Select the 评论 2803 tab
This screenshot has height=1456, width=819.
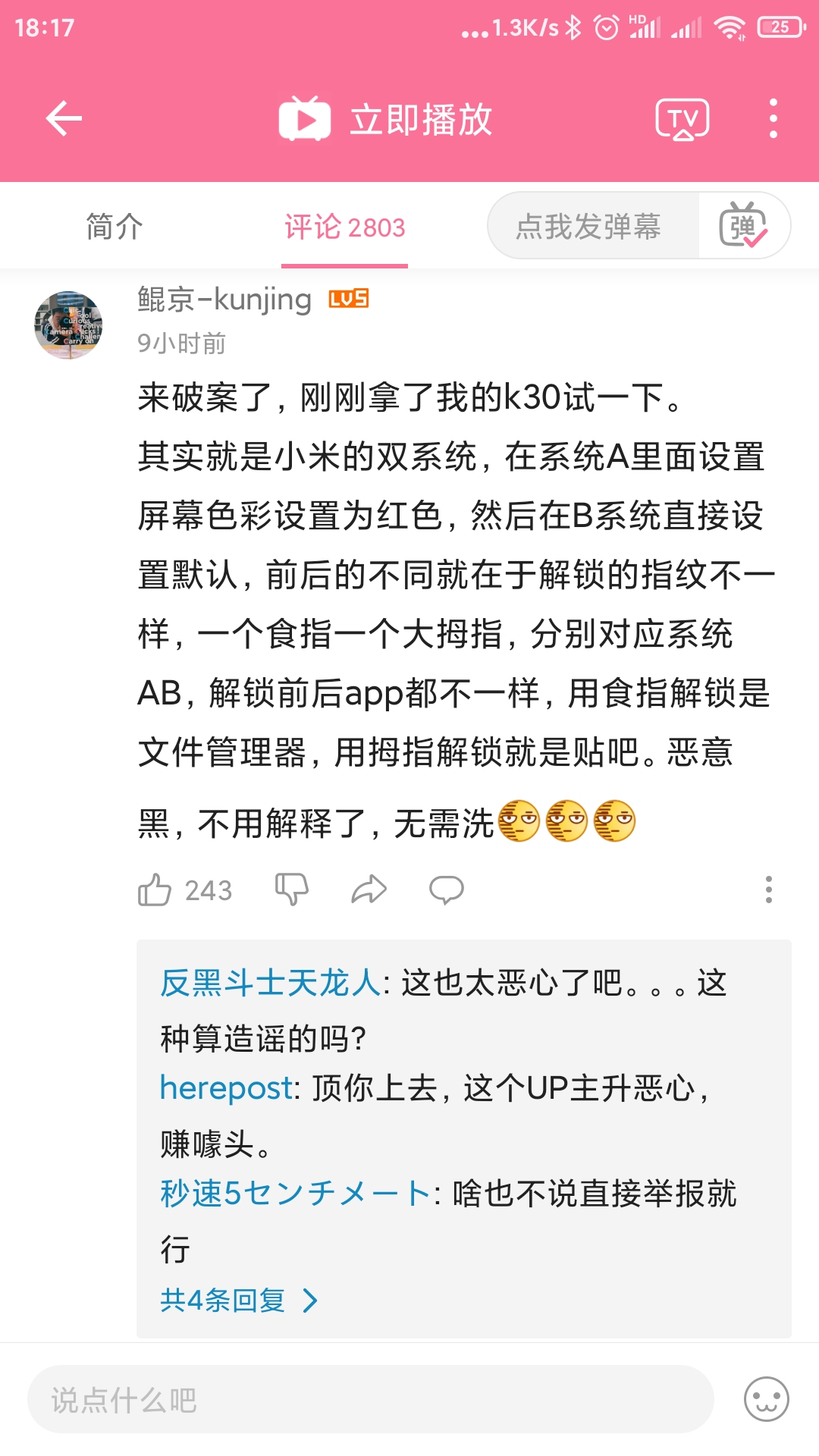[x=345, y=227]
